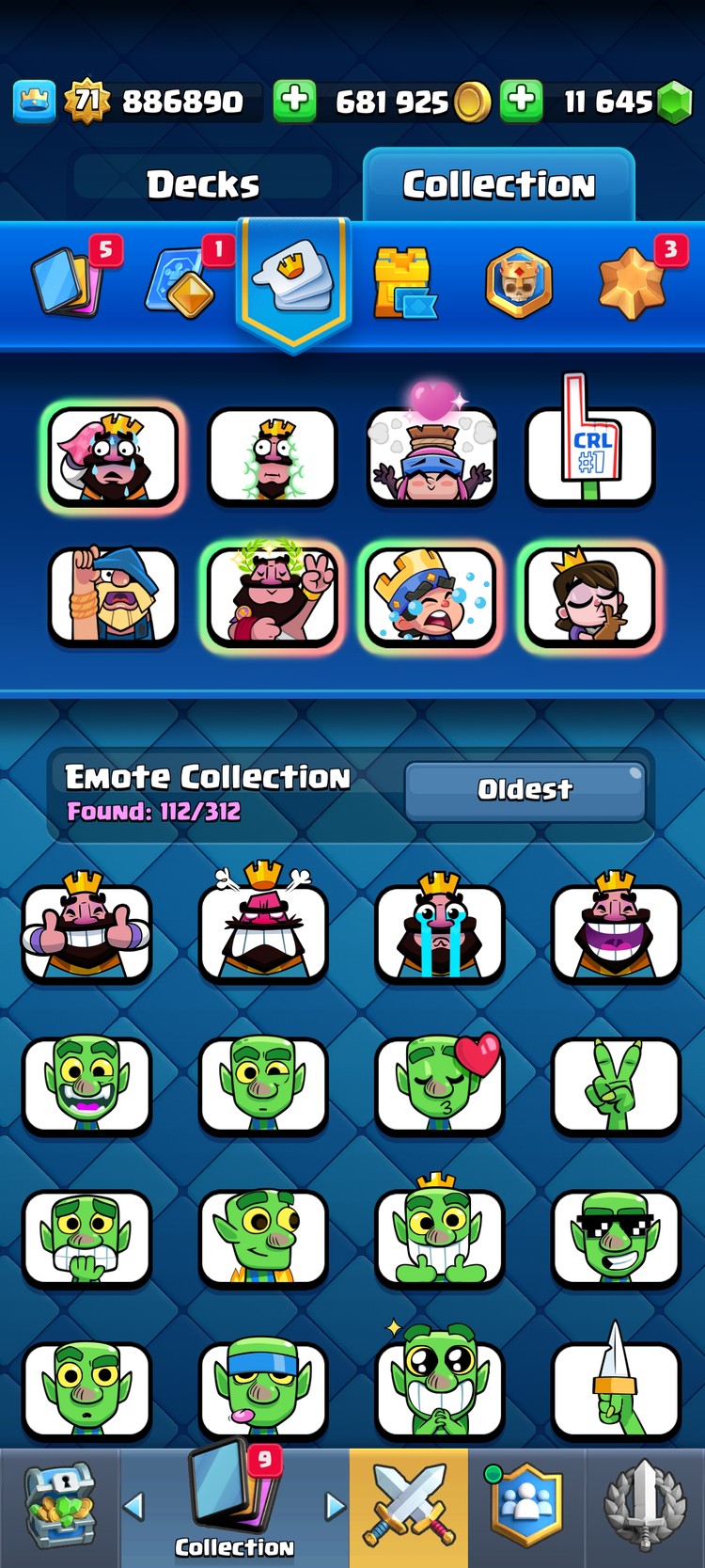Tap the green plus beside the gems
This screenshot has height=1568, width=705.
pyautogui.click(x=522, y=101)
